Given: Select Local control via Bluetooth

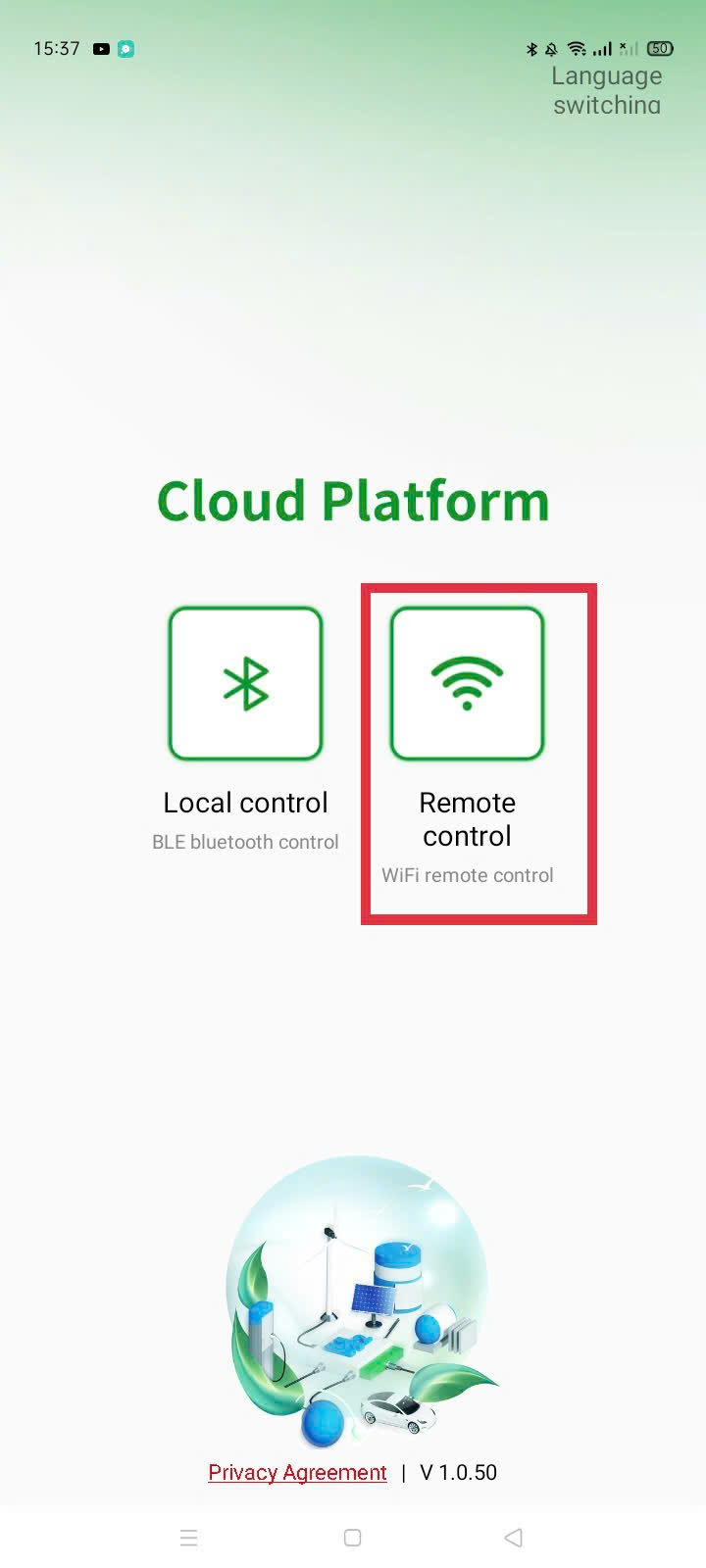Looking at the screenshot, I should click(245, 684).
